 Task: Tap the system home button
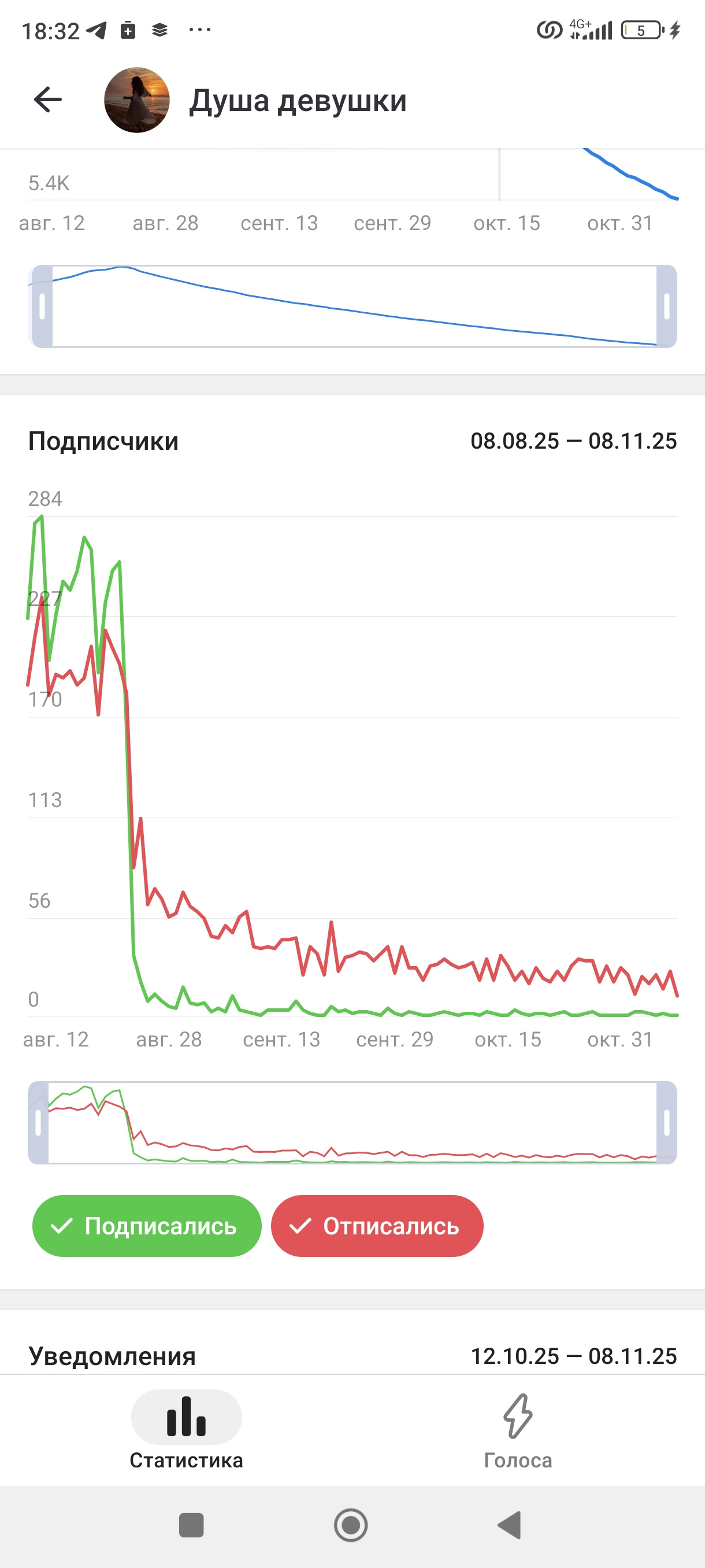click(x=351, y=1525)
